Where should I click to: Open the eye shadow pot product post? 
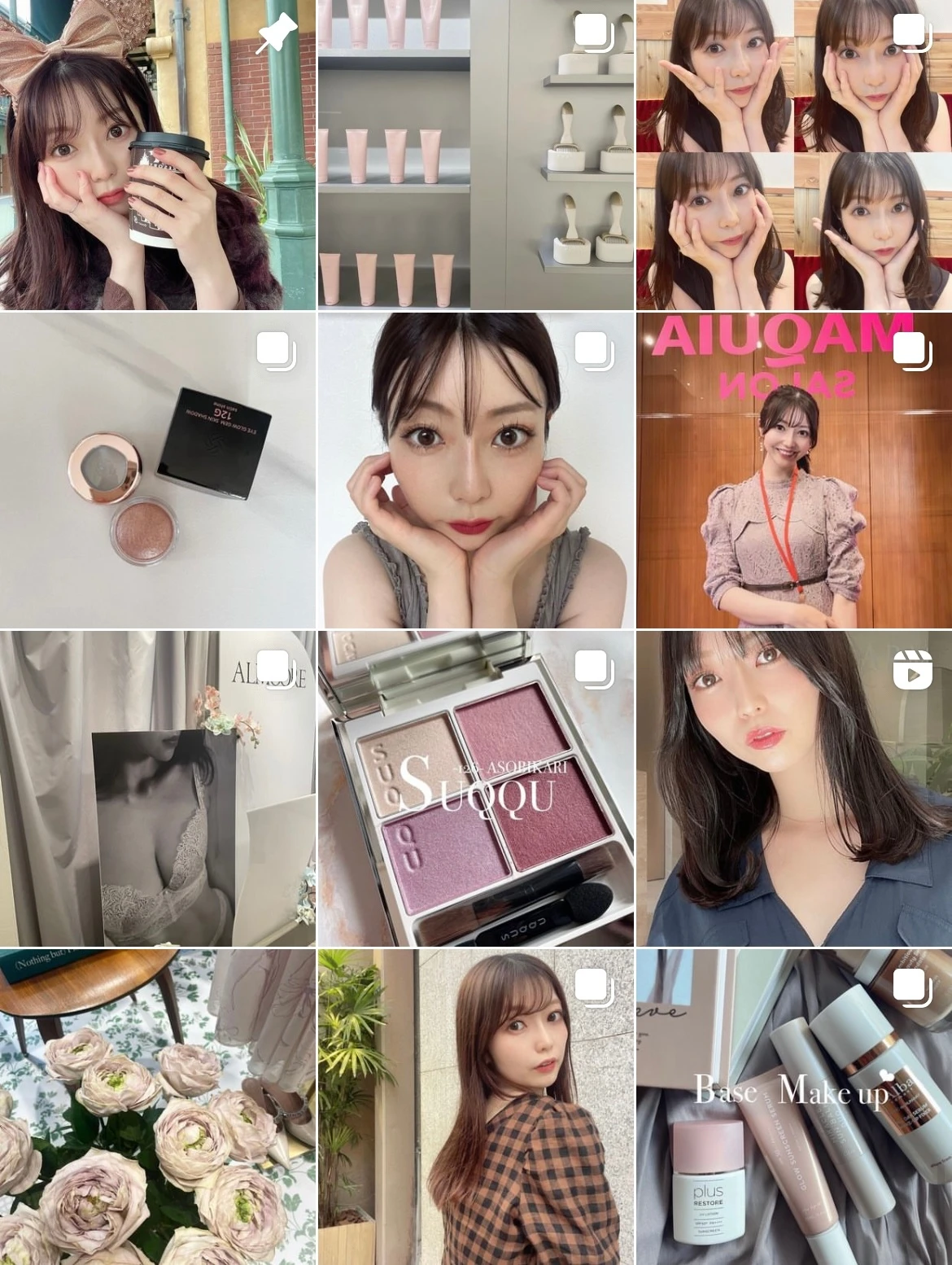point(157,471)
